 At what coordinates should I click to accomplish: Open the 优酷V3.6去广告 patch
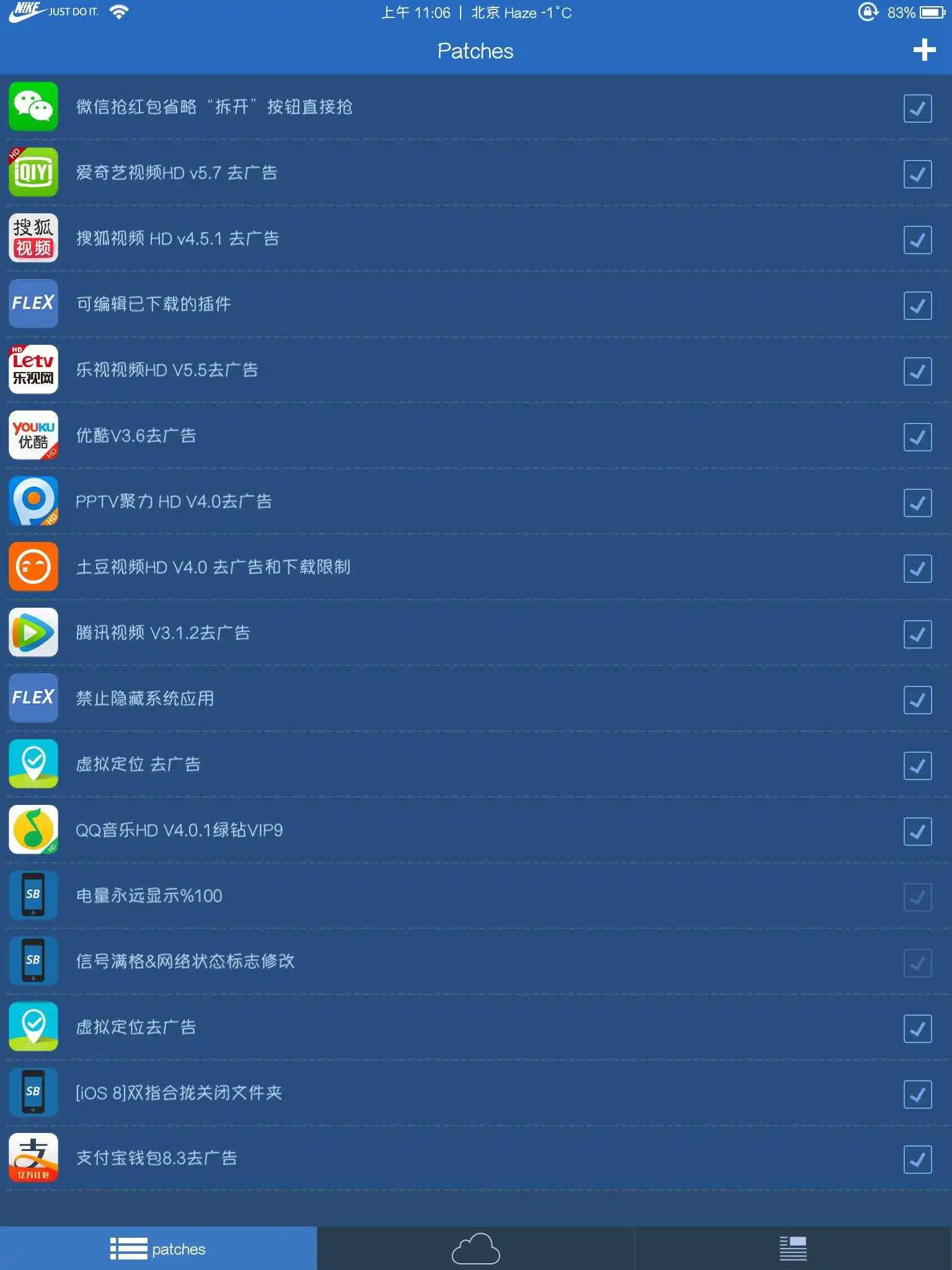[x=136, y=435]
